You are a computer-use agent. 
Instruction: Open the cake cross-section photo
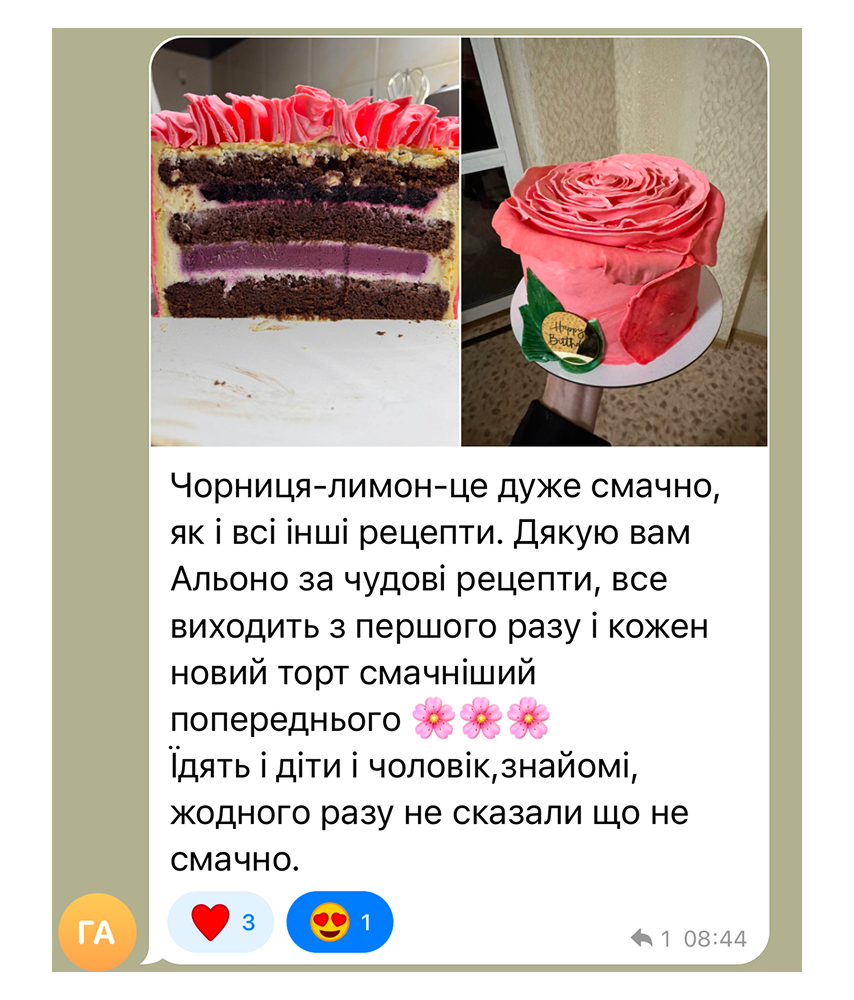(305, 242)
